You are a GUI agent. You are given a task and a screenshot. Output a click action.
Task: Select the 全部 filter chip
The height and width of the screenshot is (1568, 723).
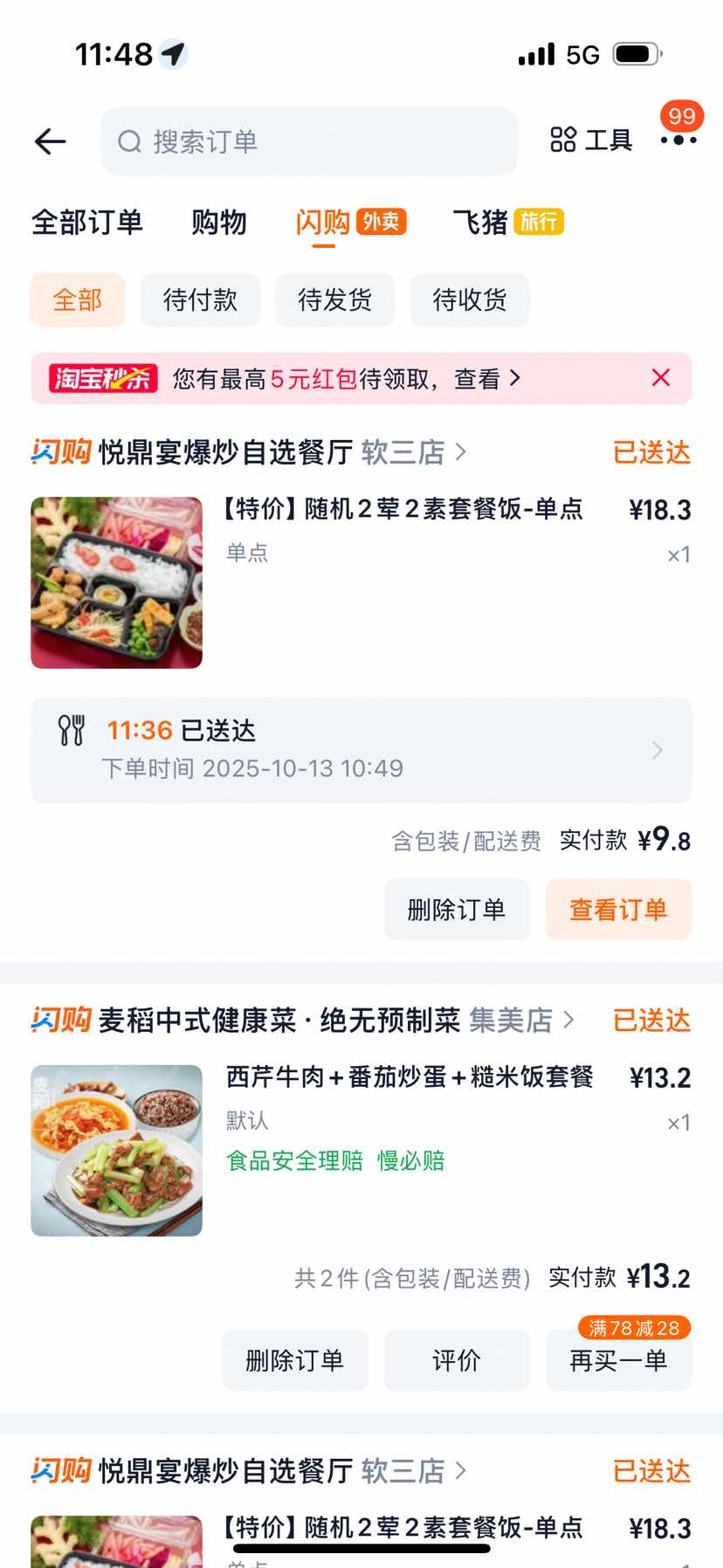pyautogui.click(x=78, y=300)
